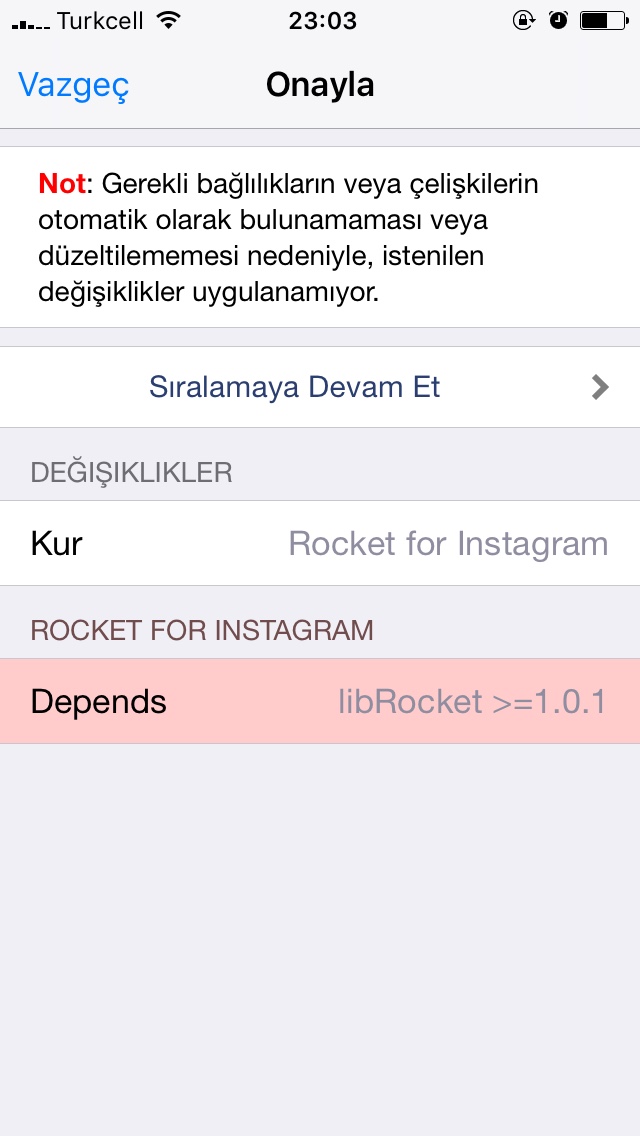Screen dimensions: 640x1136
Task: Open Sıralamaya Devam Et row
Action: 320,387
